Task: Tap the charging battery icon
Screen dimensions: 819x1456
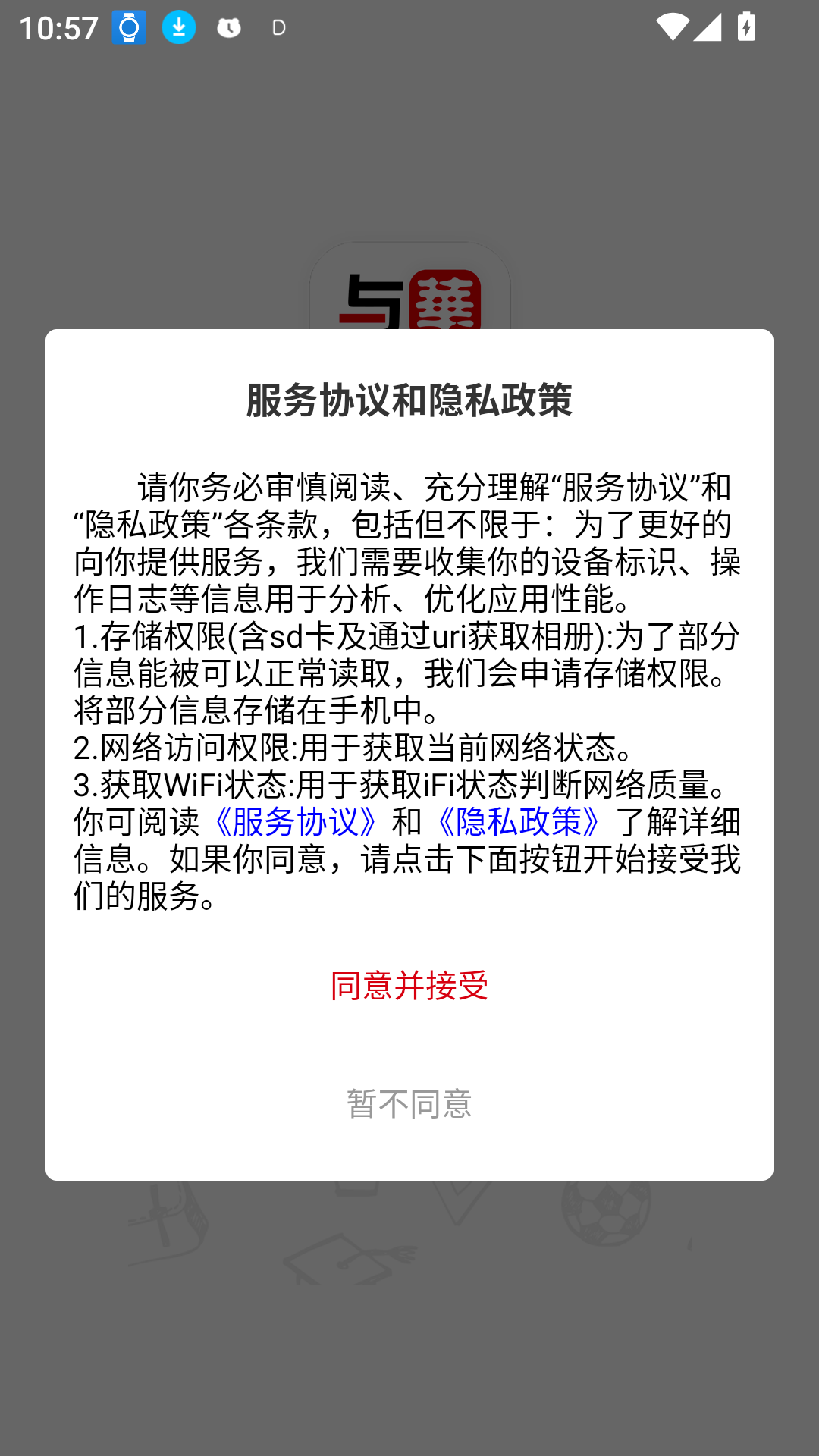Action: (x=746, y=27)
